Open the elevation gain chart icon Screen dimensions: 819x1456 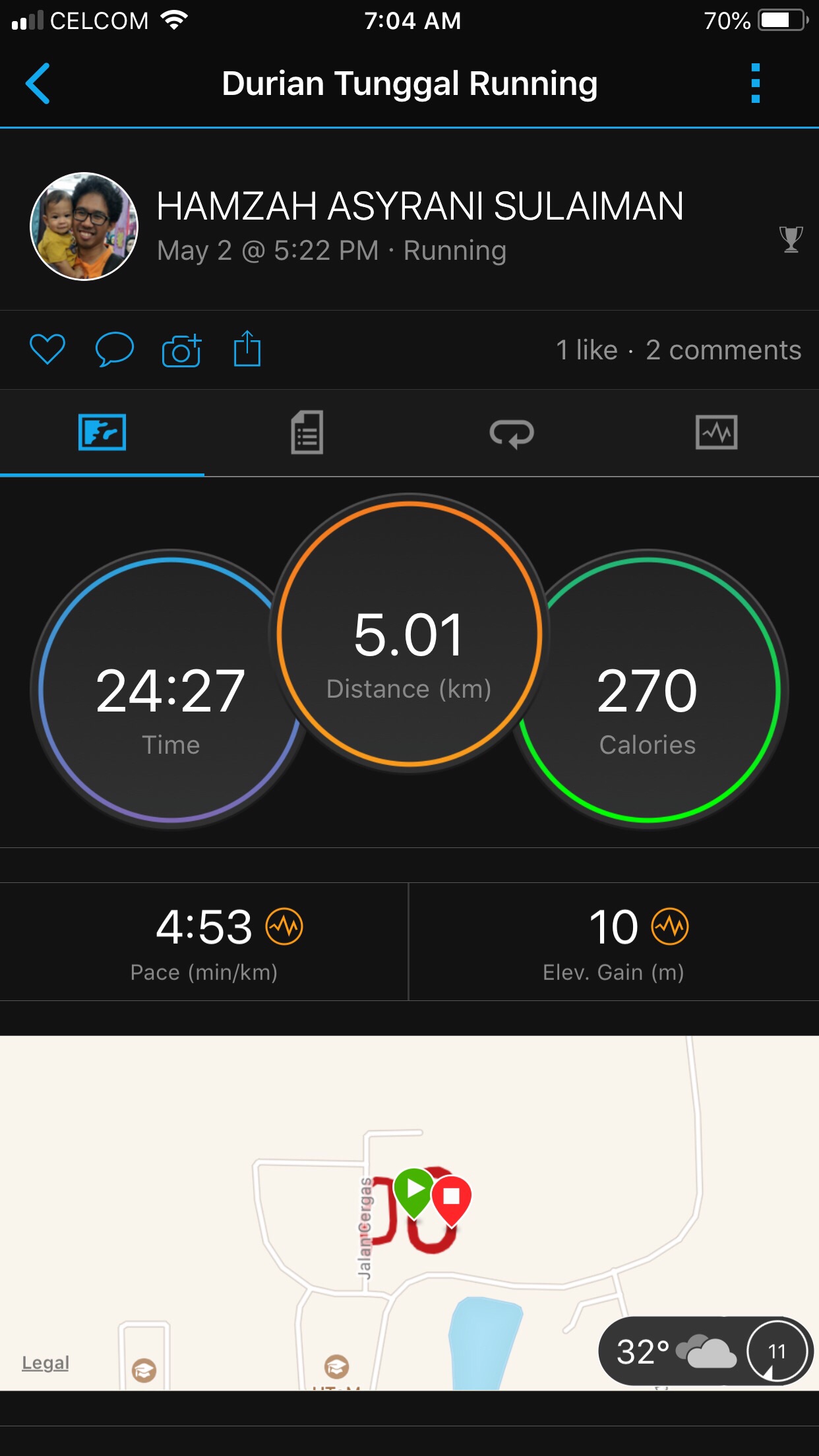pyautogui.click(x=670, y=926)
